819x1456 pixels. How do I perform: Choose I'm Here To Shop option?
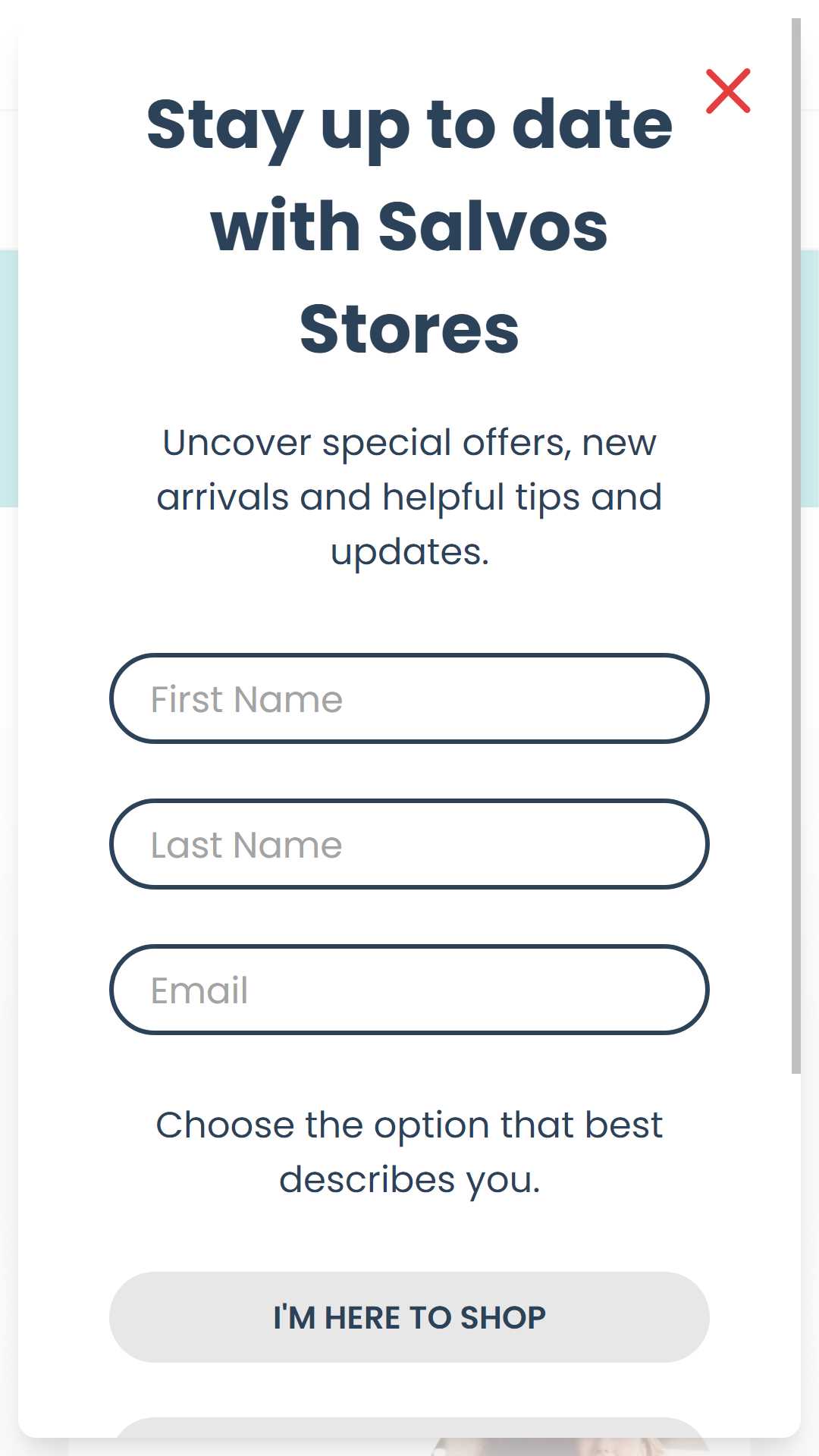pyautogui.click(x=409, y=1317)
